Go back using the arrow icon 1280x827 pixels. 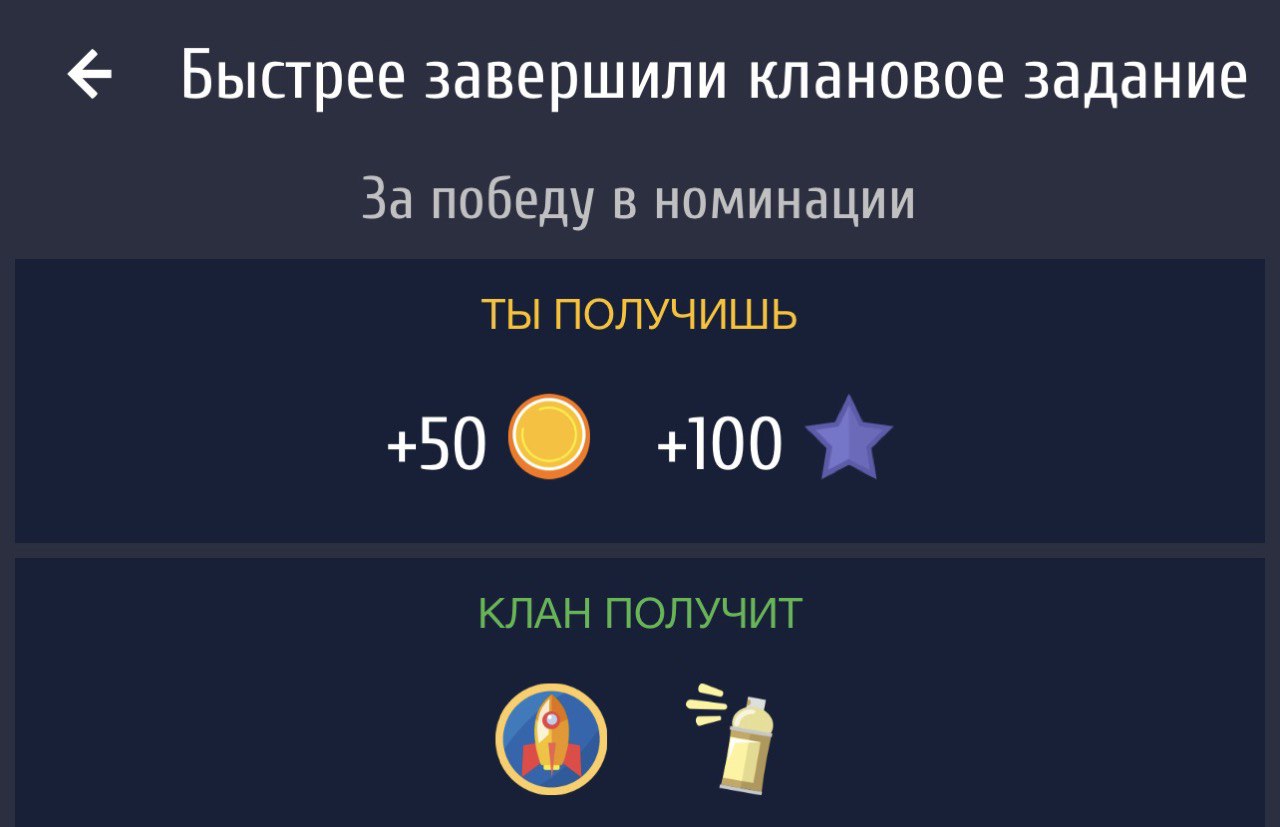[89, 77]
